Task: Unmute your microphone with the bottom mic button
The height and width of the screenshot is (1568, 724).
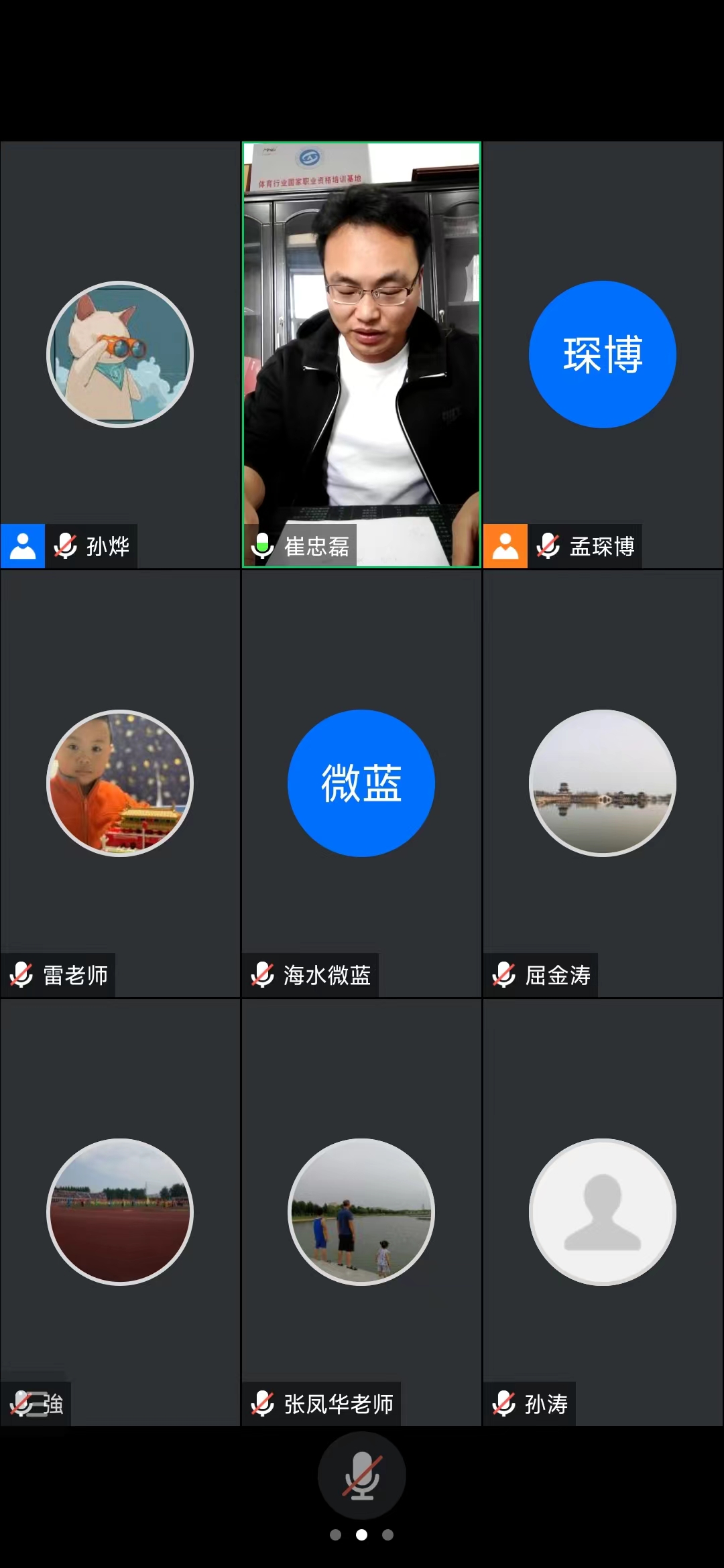Action: pos(361,1477)
